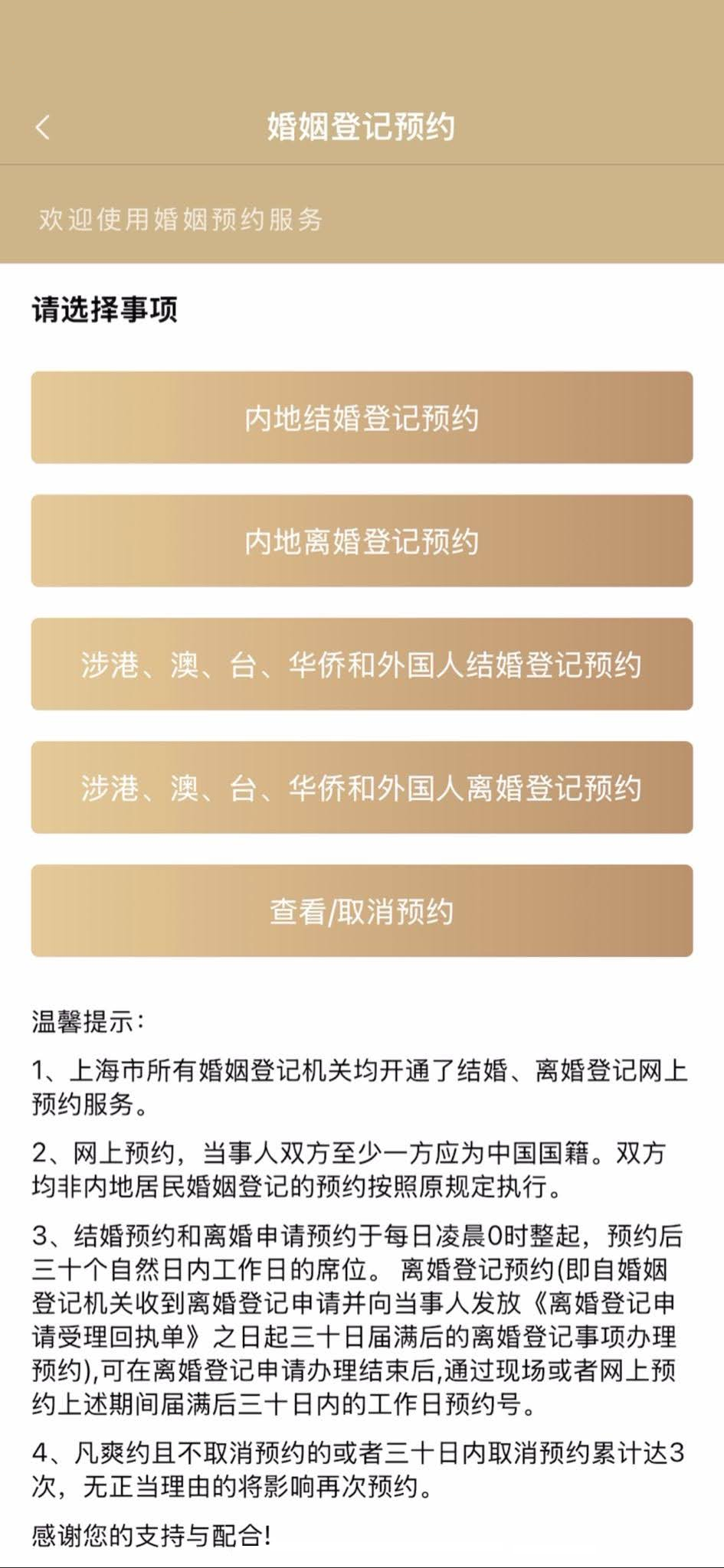Open 内地结婚登记预约
Screen dimensions: 724x1568
[x=362, y=417]
